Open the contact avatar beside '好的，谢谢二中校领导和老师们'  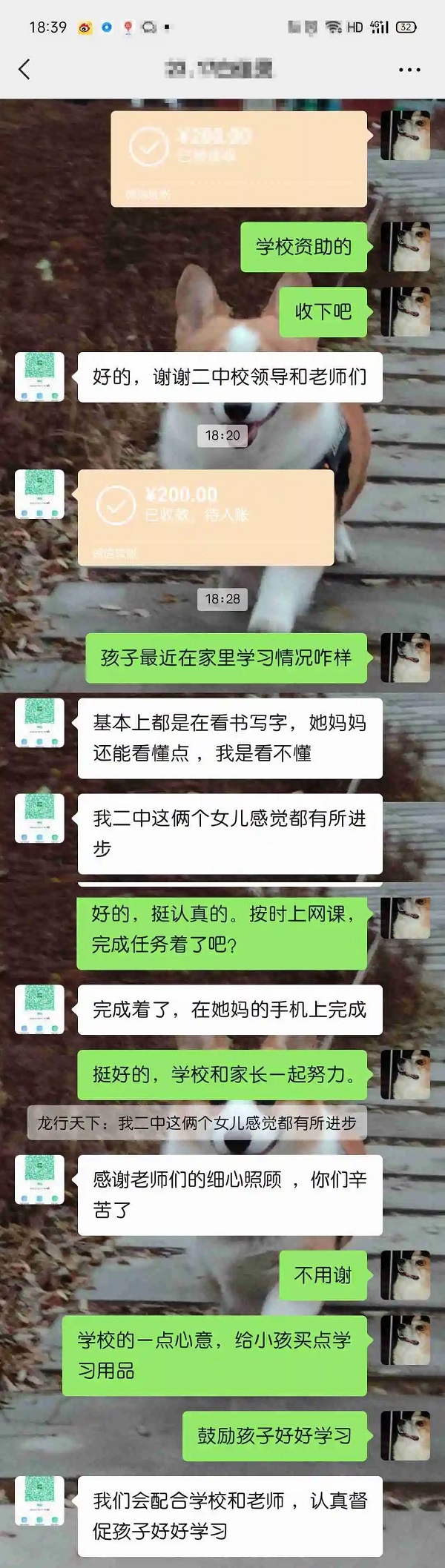(x=39, y=377)
